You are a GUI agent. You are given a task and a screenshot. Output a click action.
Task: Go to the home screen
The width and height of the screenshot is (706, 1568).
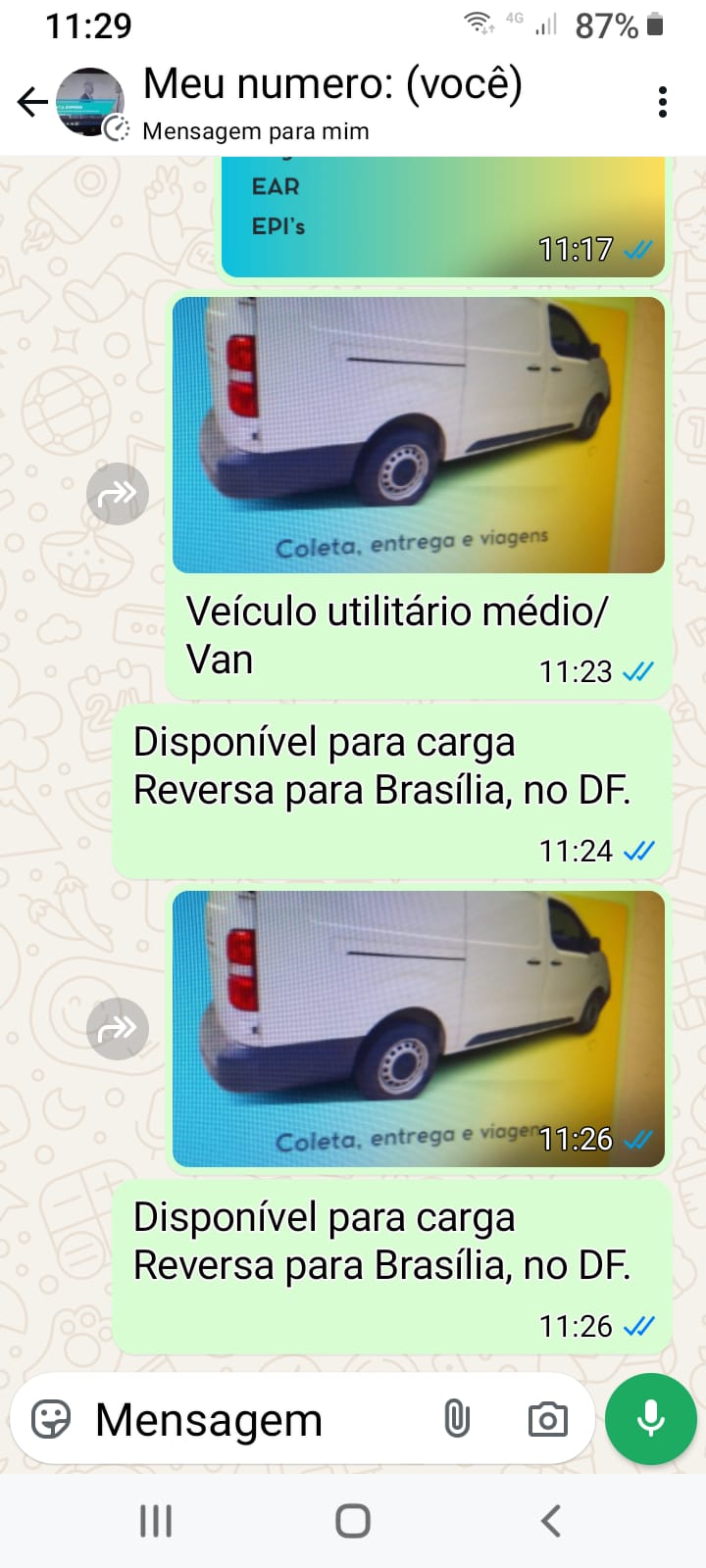(x=353, y=1521)
